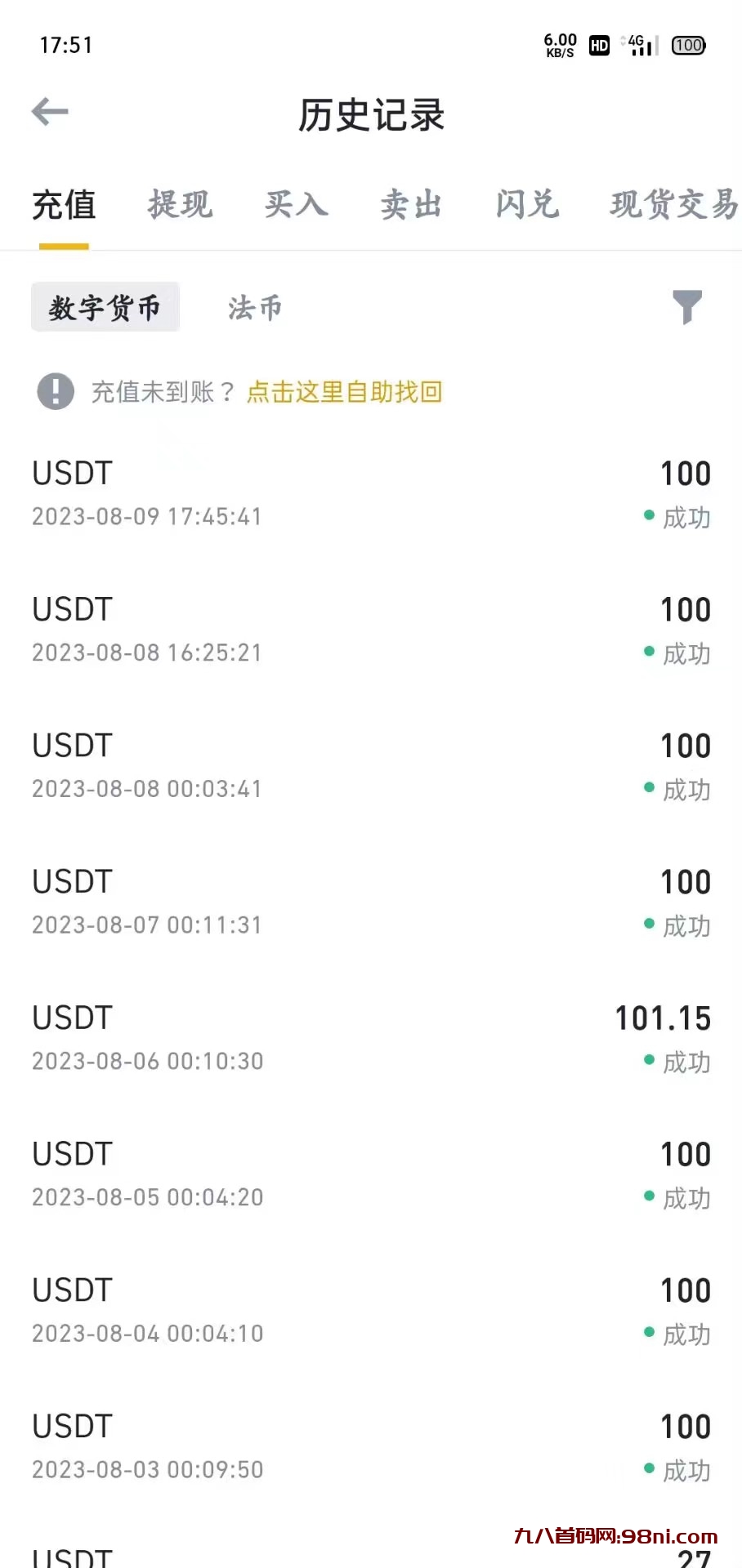Open the USDT deposit from 2023-08-03 00:09:50
This screenshot has width=742, height=1568.
coord(371,1447)
